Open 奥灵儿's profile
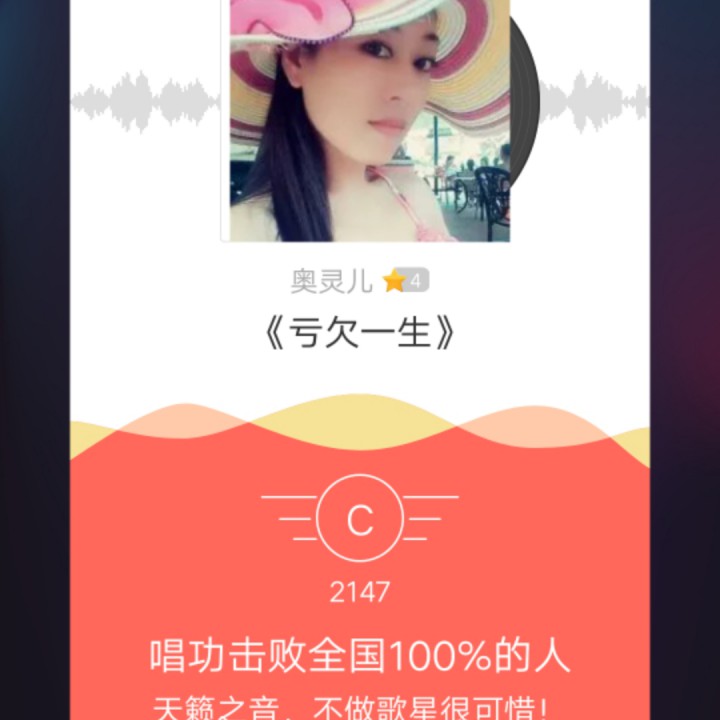 tap(331, 282)
